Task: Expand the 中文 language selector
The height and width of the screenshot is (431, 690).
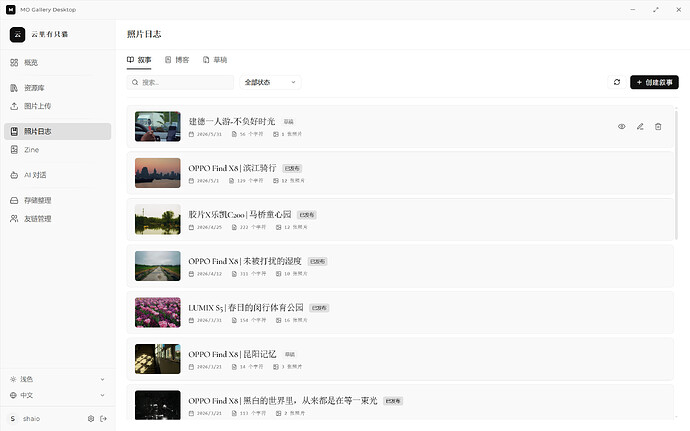Action: [57, 395]
